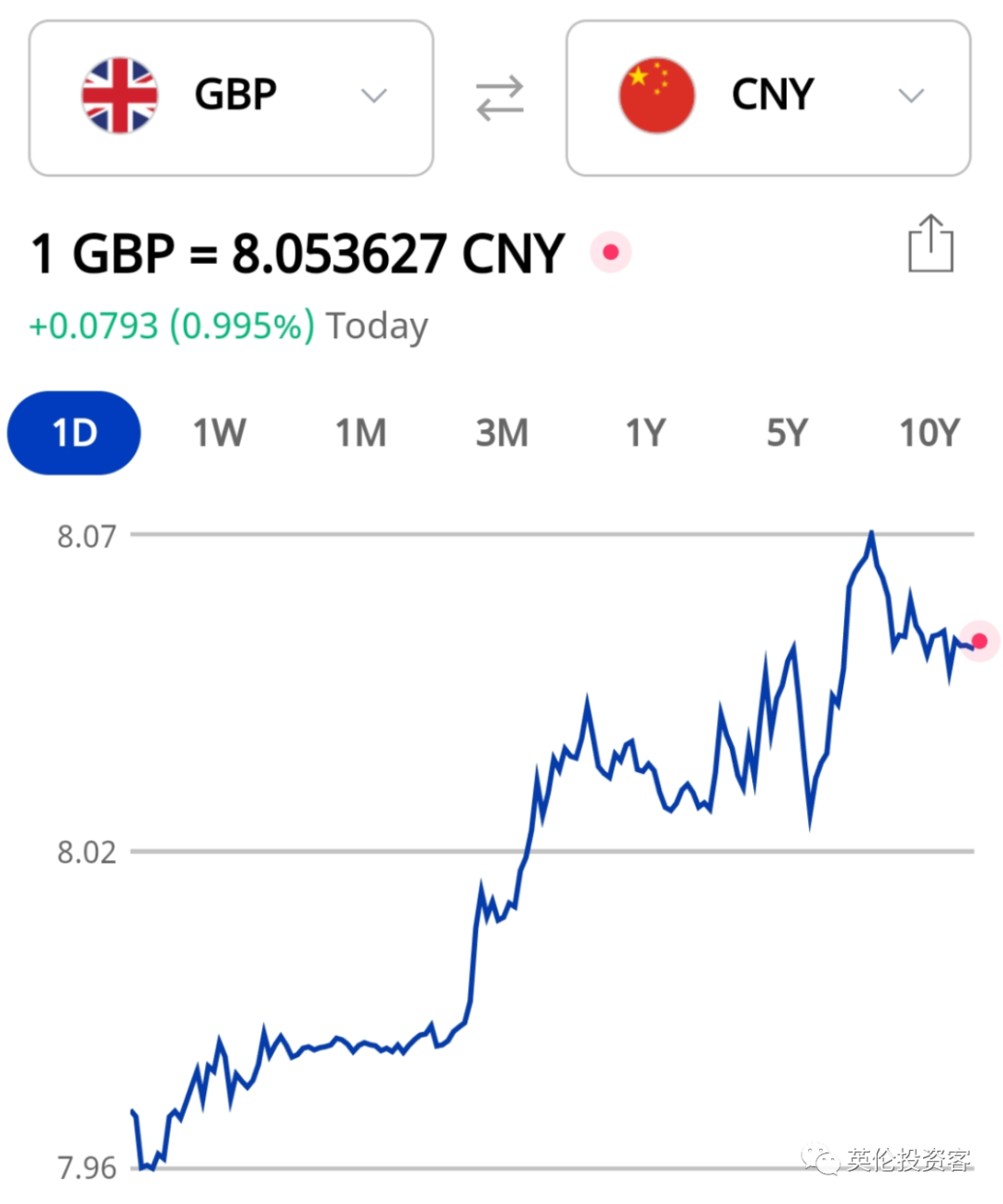Image resolution: width=1003 pixels, height=1204 pixels.
Task: Open the GBP source currency dropdown
Action: tap(230, 98)
